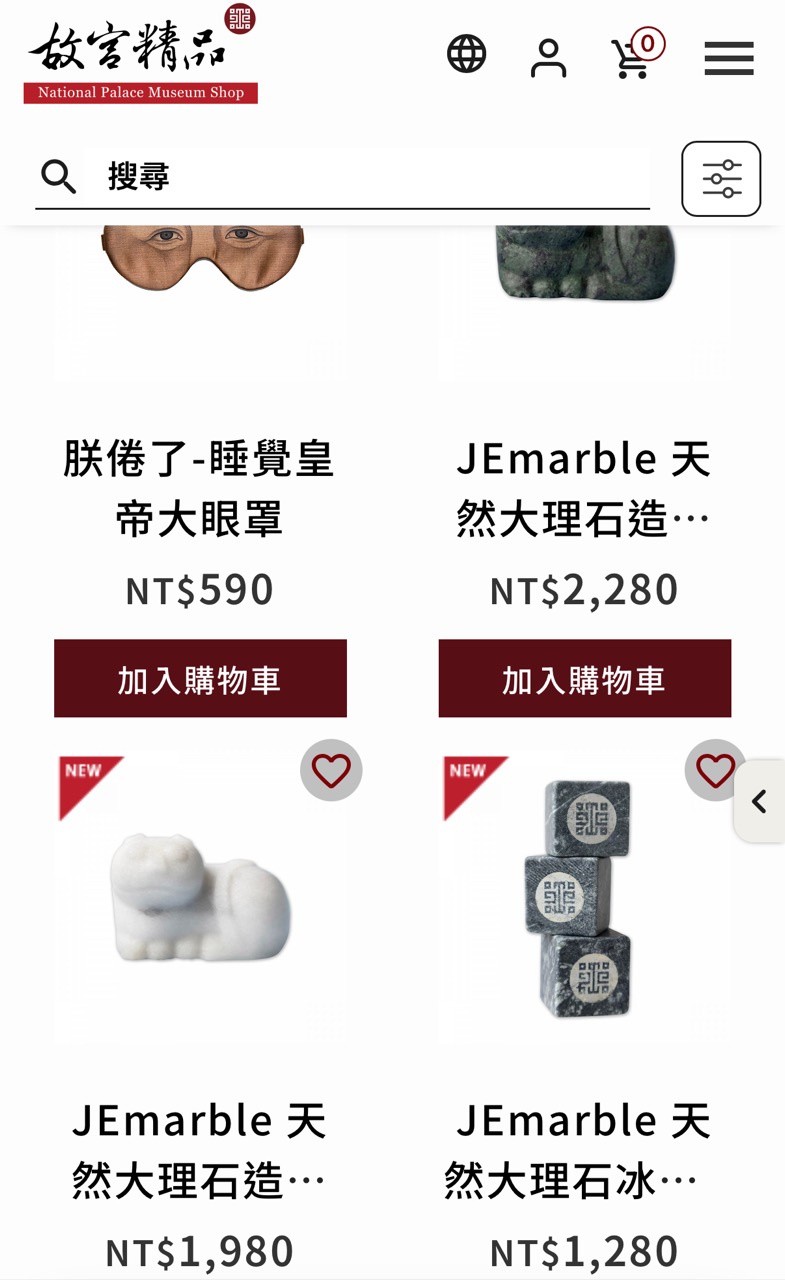Open the hamburger menu

coord(729,58)
